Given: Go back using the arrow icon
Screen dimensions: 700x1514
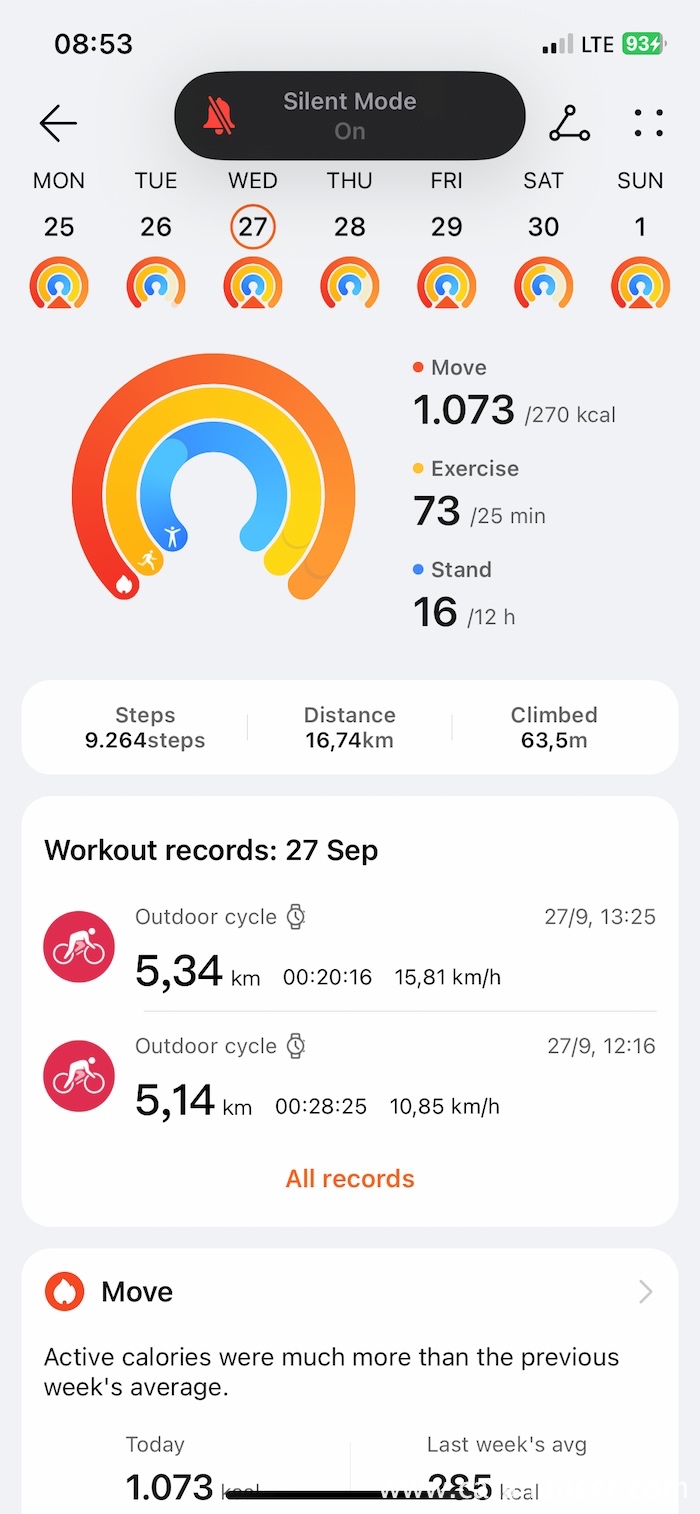Looking at the screenshot, I should pyautogui.click(x=58, y=123).
